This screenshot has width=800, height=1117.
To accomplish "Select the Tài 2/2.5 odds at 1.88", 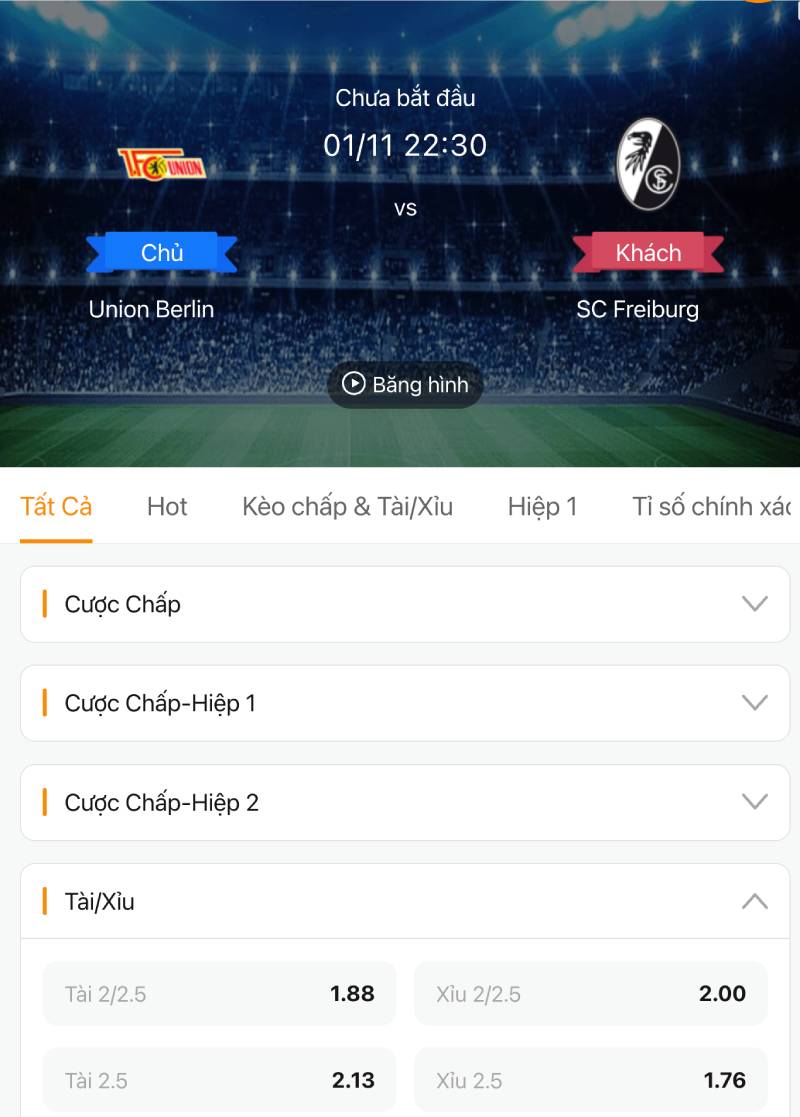I will point(219,993).
